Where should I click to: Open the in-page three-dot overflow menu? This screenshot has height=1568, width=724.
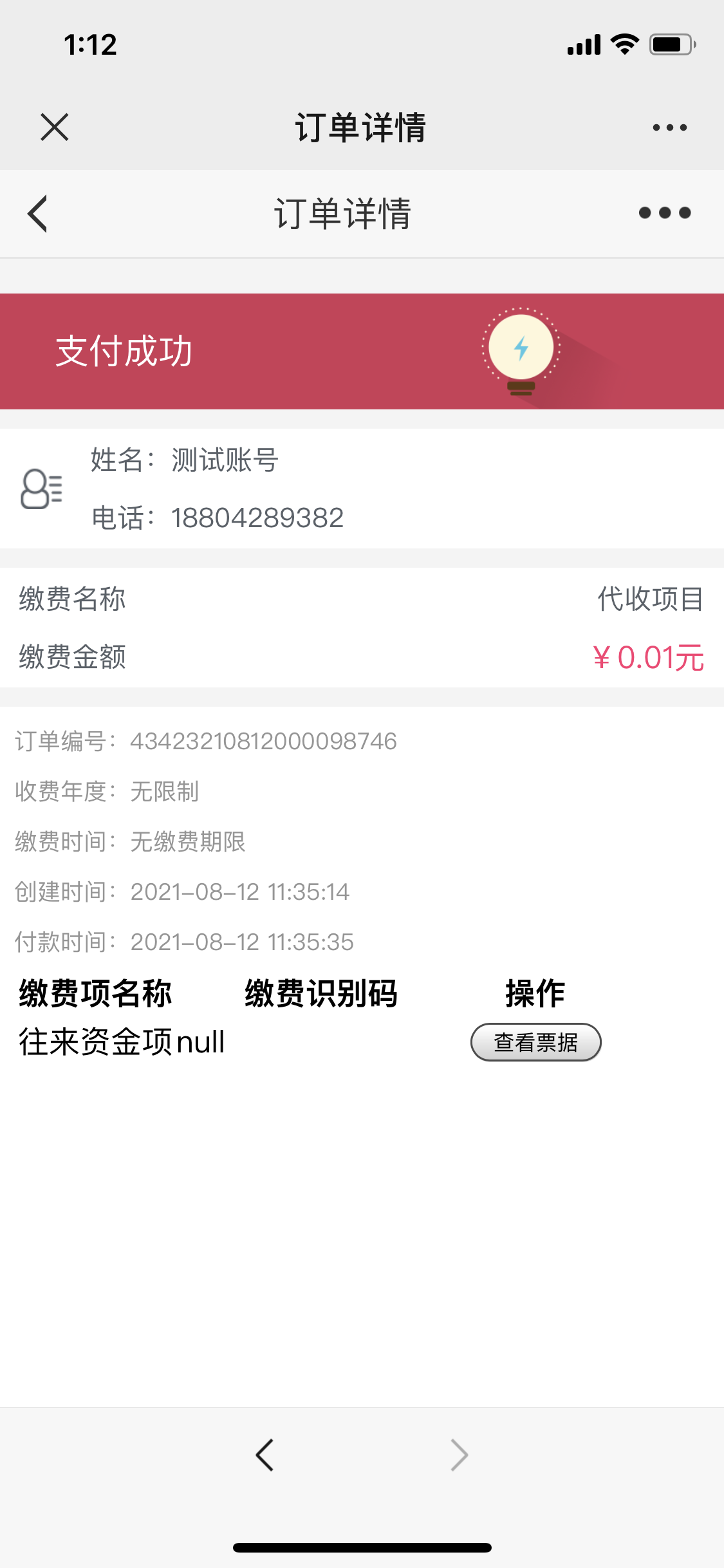665,213
